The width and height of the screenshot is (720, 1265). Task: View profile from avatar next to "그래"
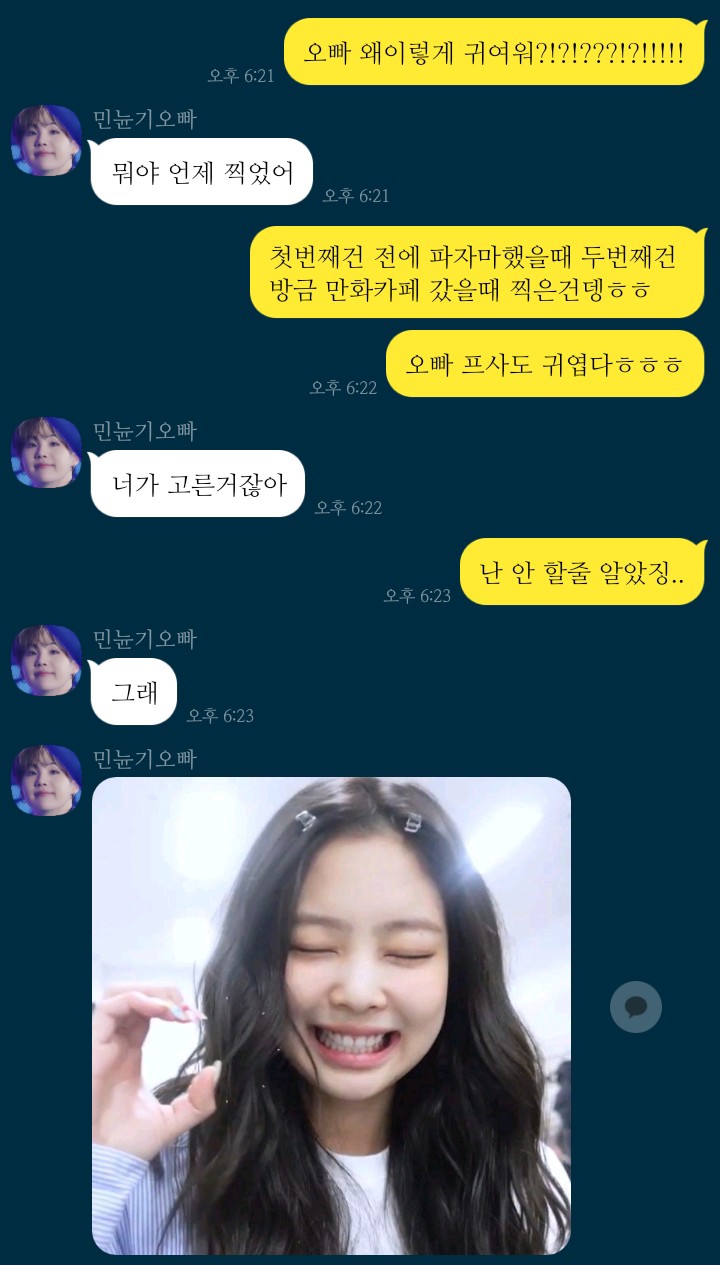click(46, 660)
